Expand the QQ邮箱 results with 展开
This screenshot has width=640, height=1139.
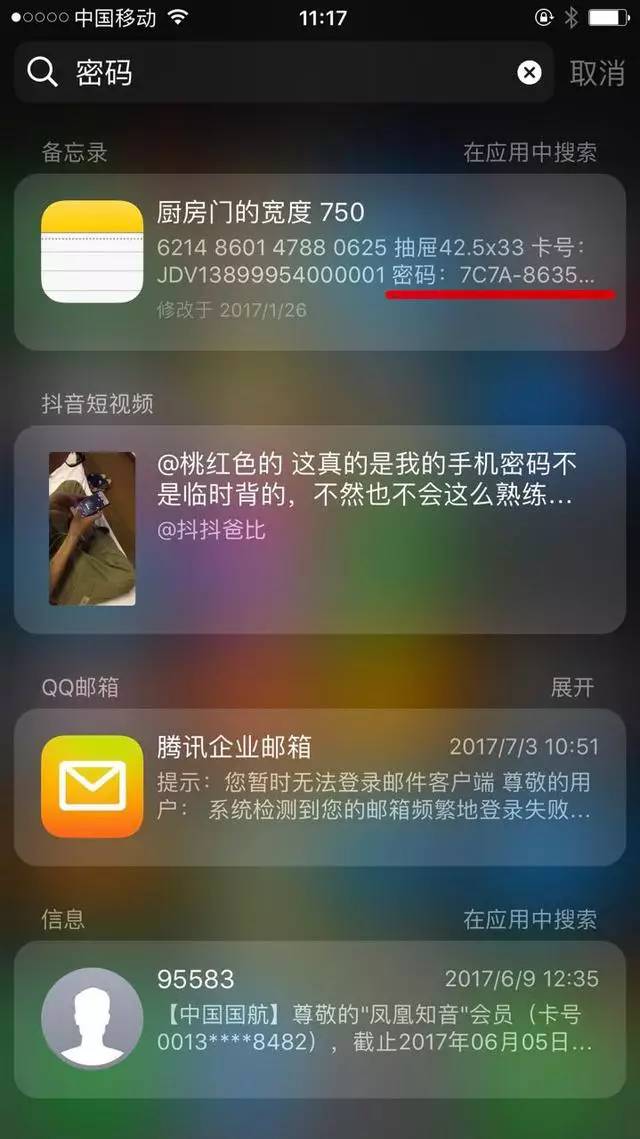tap(572, 687)
